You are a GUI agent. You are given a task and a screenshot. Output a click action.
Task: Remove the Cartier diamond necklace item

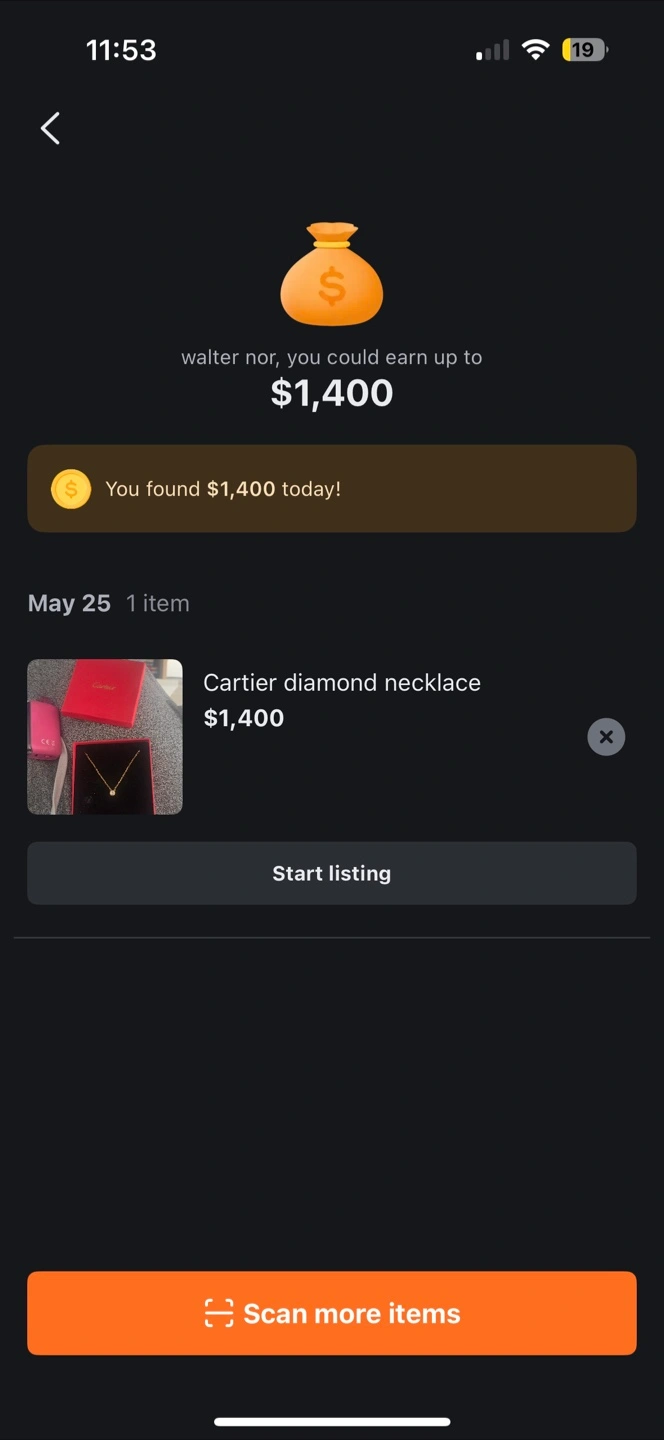click(x=605, y=737)
